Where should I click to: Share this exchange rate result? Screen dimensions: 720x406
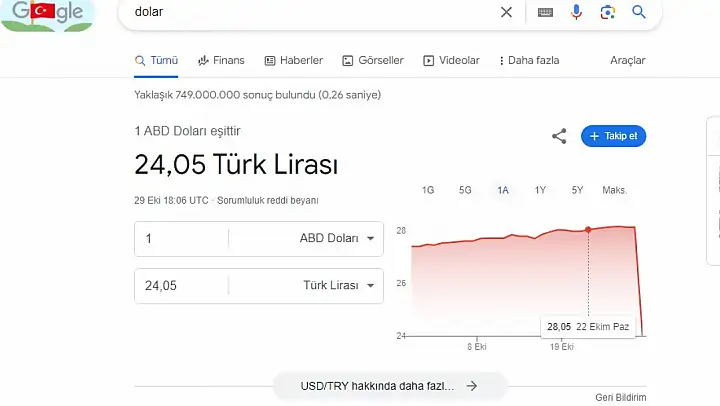coord(559,136)
